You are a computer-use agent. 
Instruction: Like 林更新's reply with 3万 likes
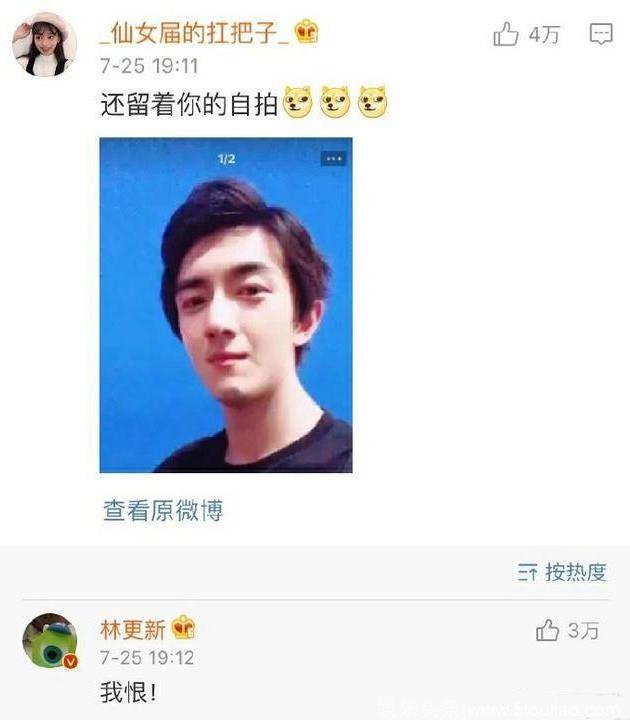(548, 630)
